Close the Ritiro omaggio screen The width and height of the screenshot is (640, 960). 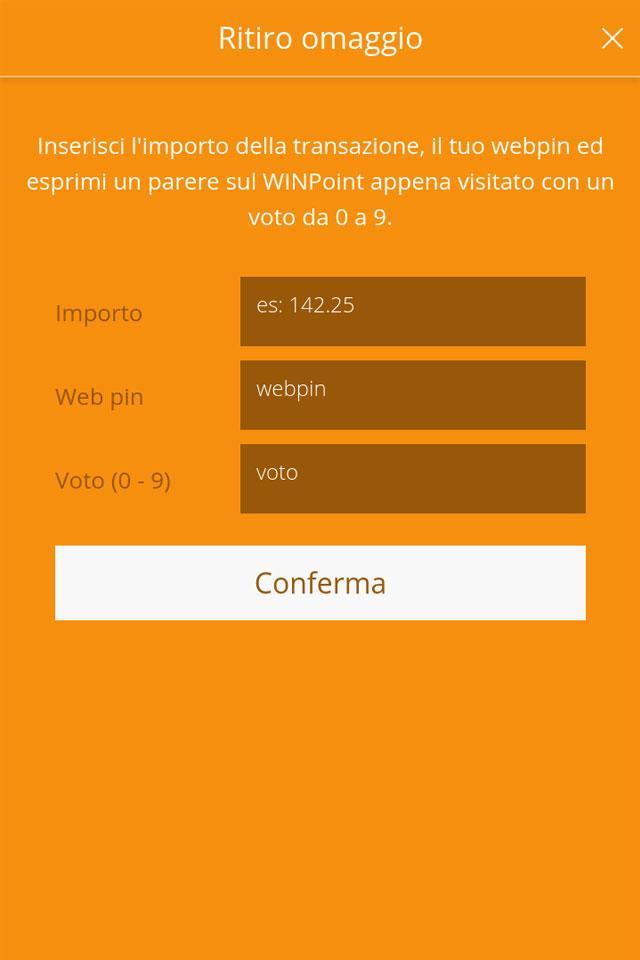tap(611, 39)
